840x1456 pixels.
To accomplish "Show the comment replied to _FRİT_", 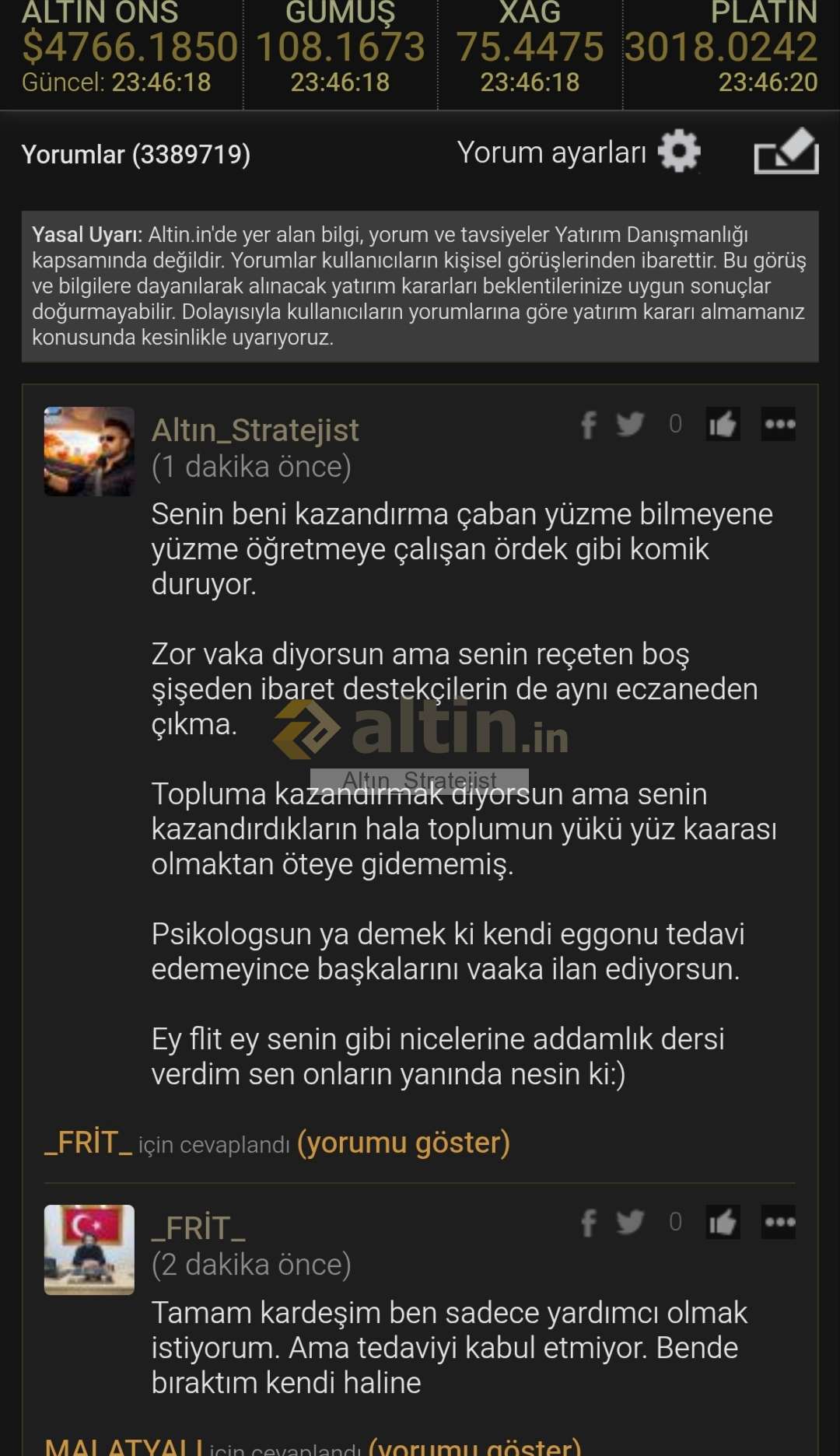I will click(x=403, y=1143).
